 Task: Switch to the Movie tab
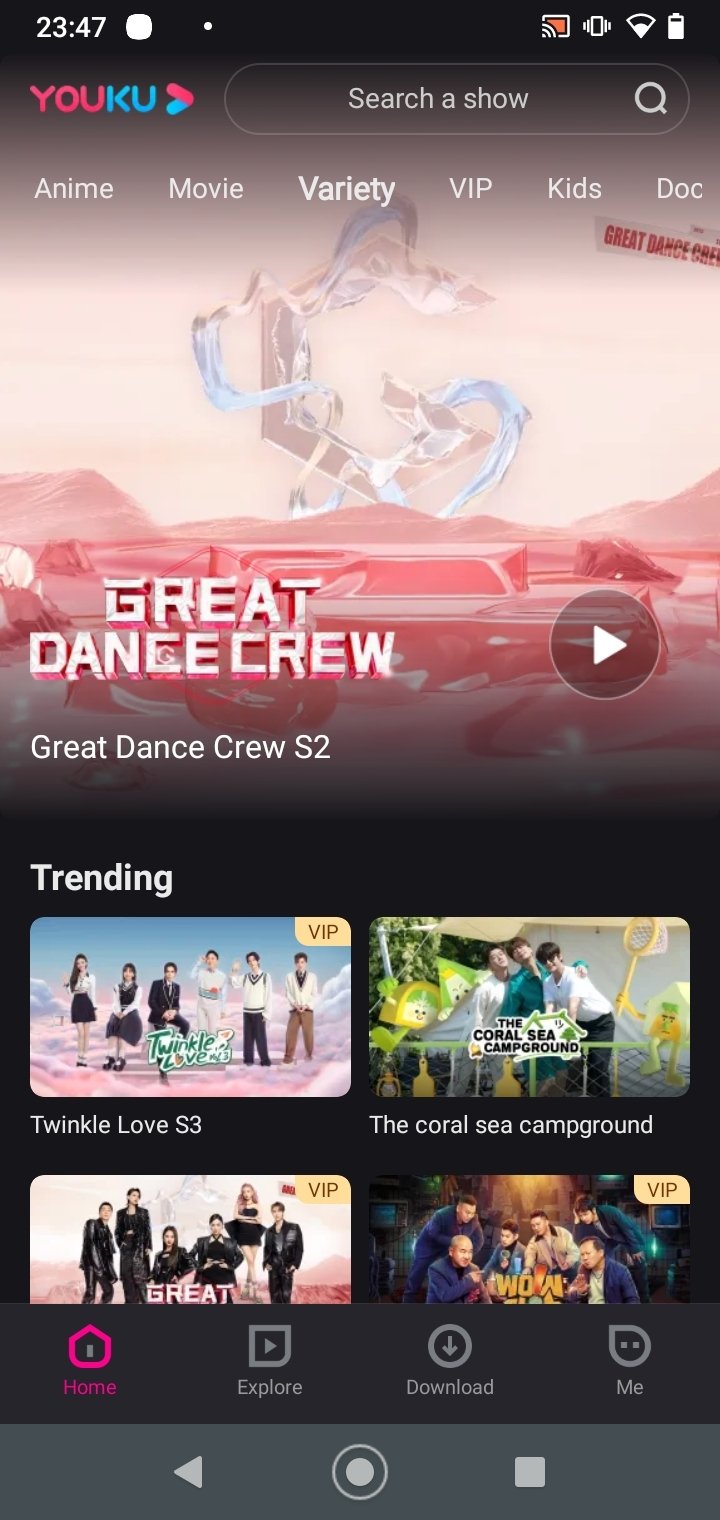tap(206, 188)
